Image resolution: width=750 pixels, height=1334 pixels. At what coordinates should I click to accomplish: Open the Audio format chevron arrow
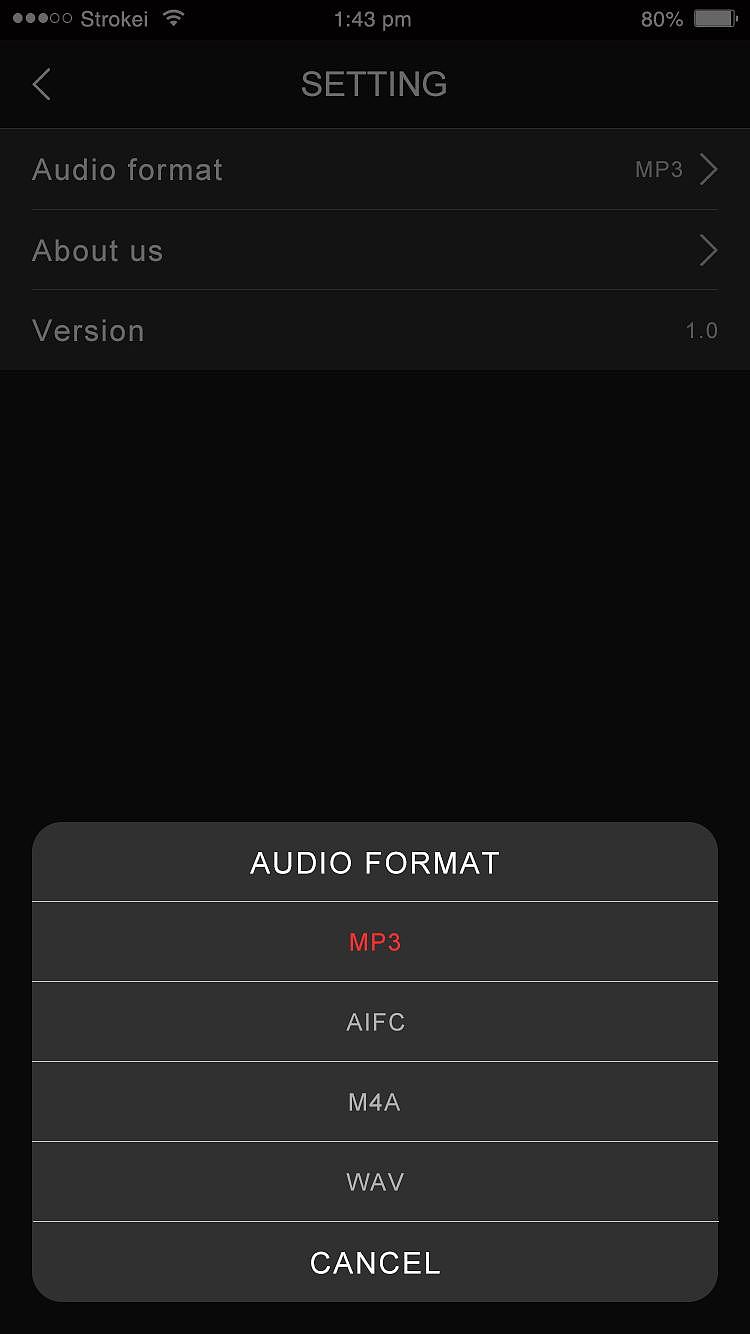point(707,169)
